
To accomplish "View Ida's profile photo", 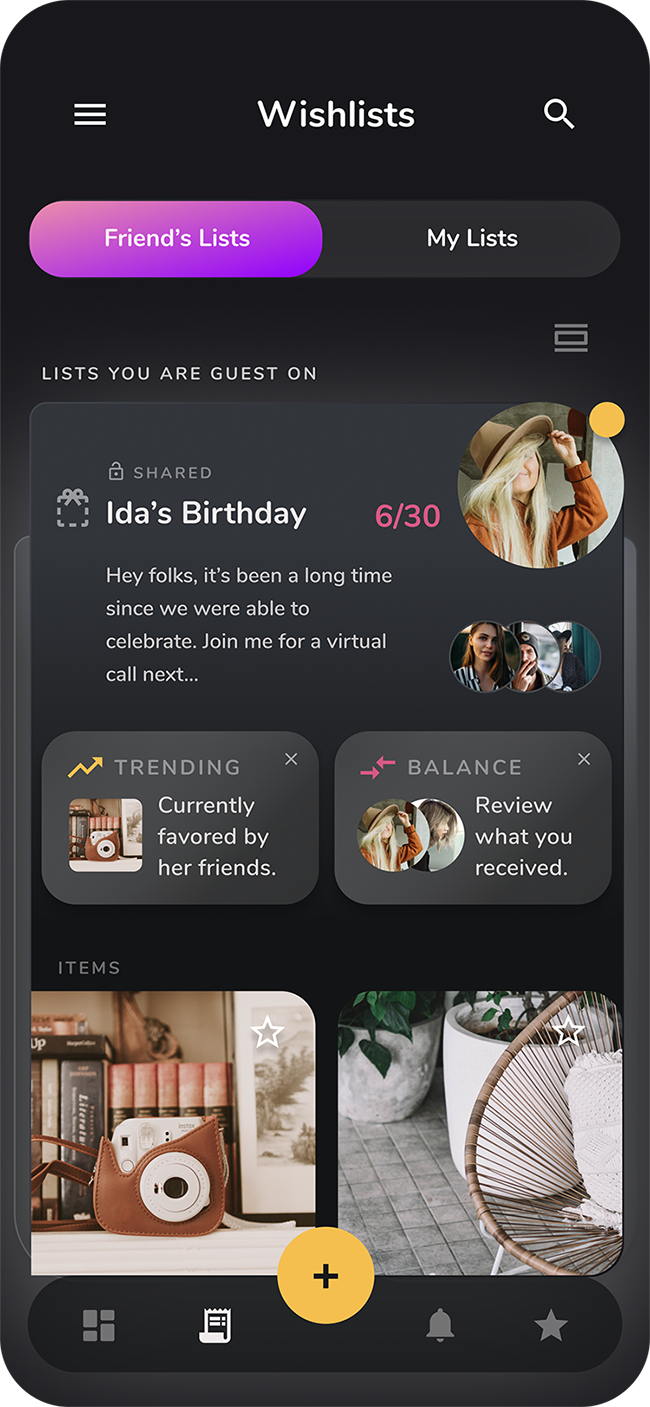I will tap(538, 487).
